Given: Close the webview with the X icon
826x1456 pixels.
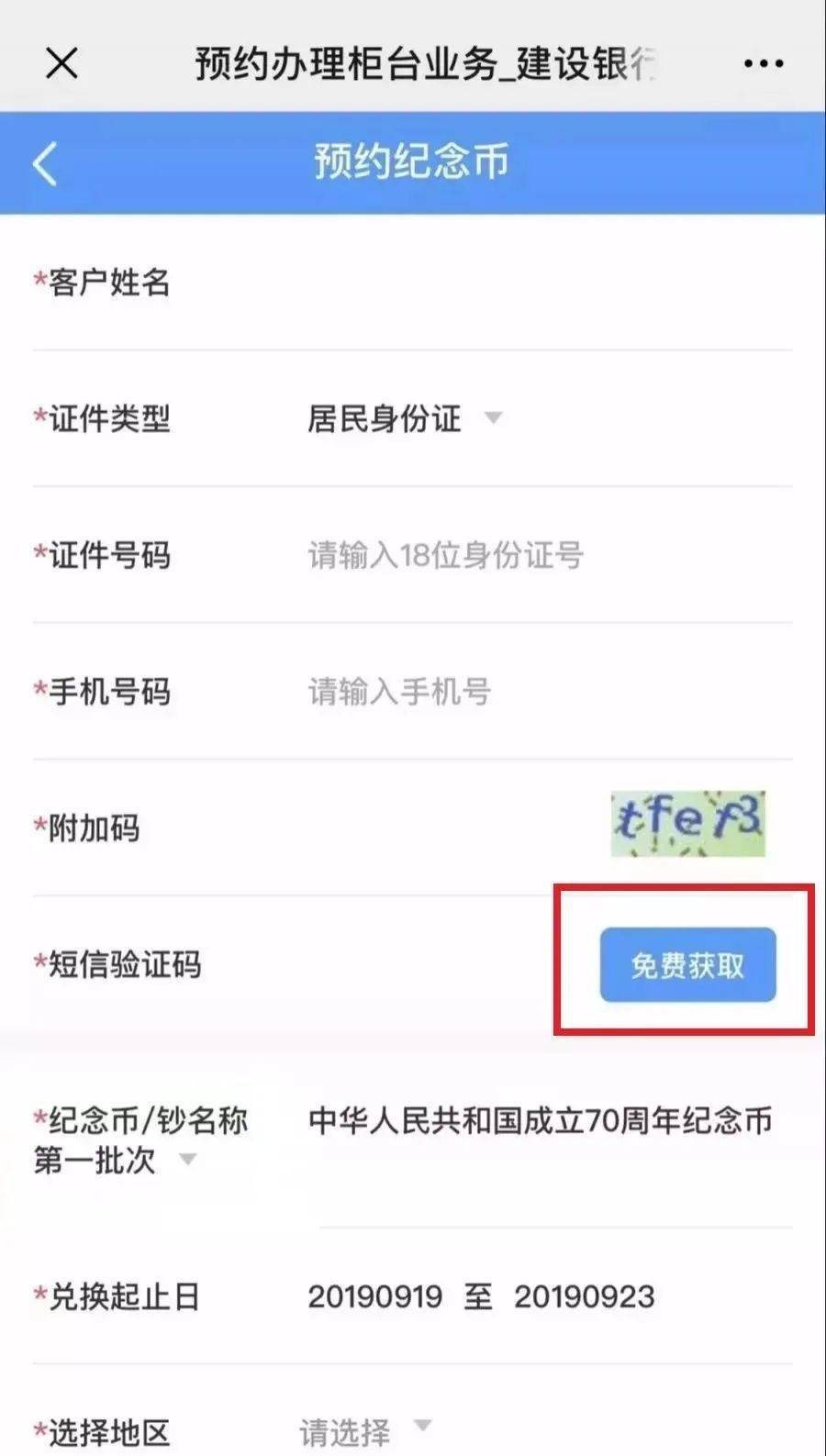Looking at the screenshot, I should click(61, 63).
